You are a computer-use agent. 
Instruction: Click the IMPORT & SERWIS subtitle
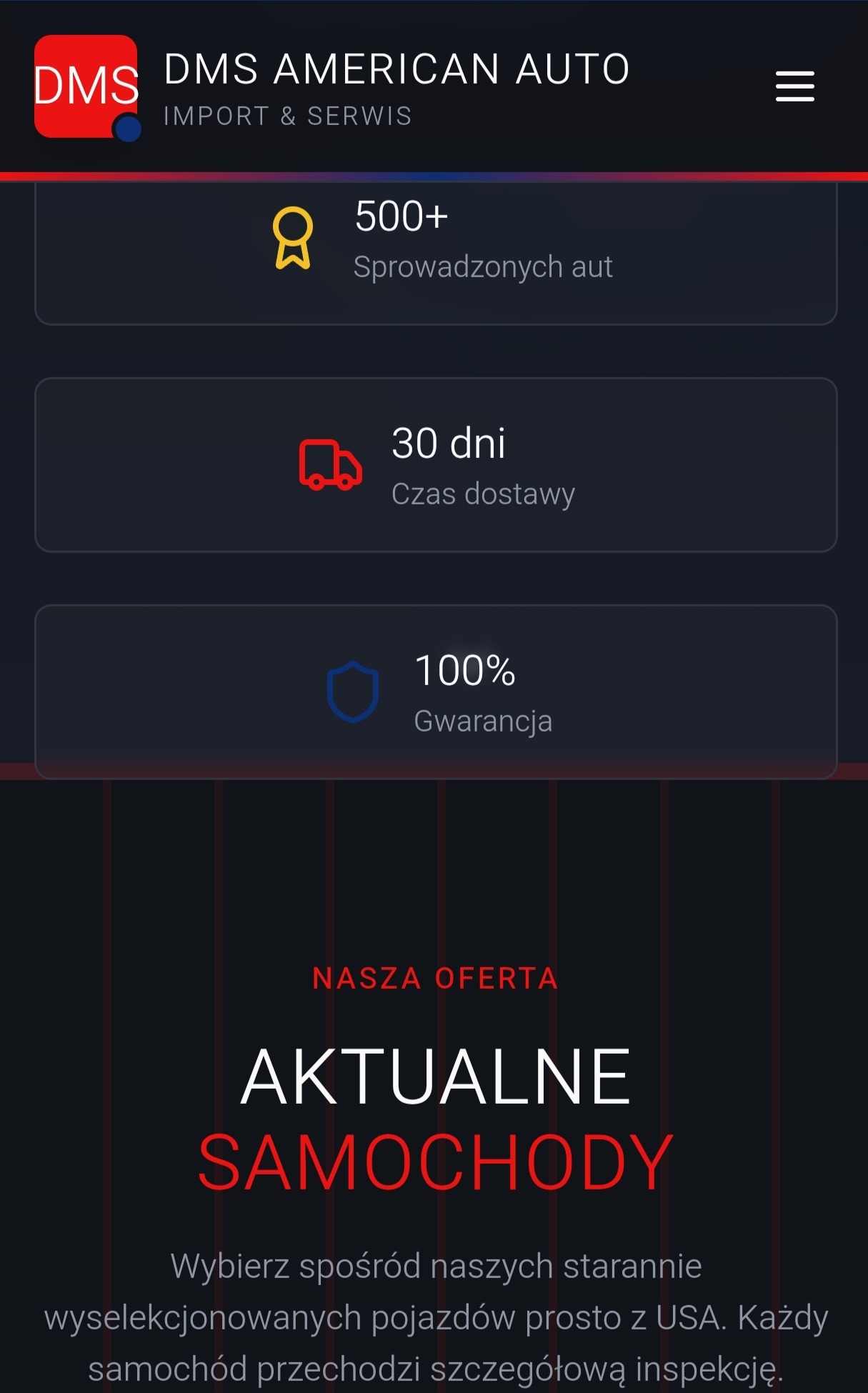287,115
